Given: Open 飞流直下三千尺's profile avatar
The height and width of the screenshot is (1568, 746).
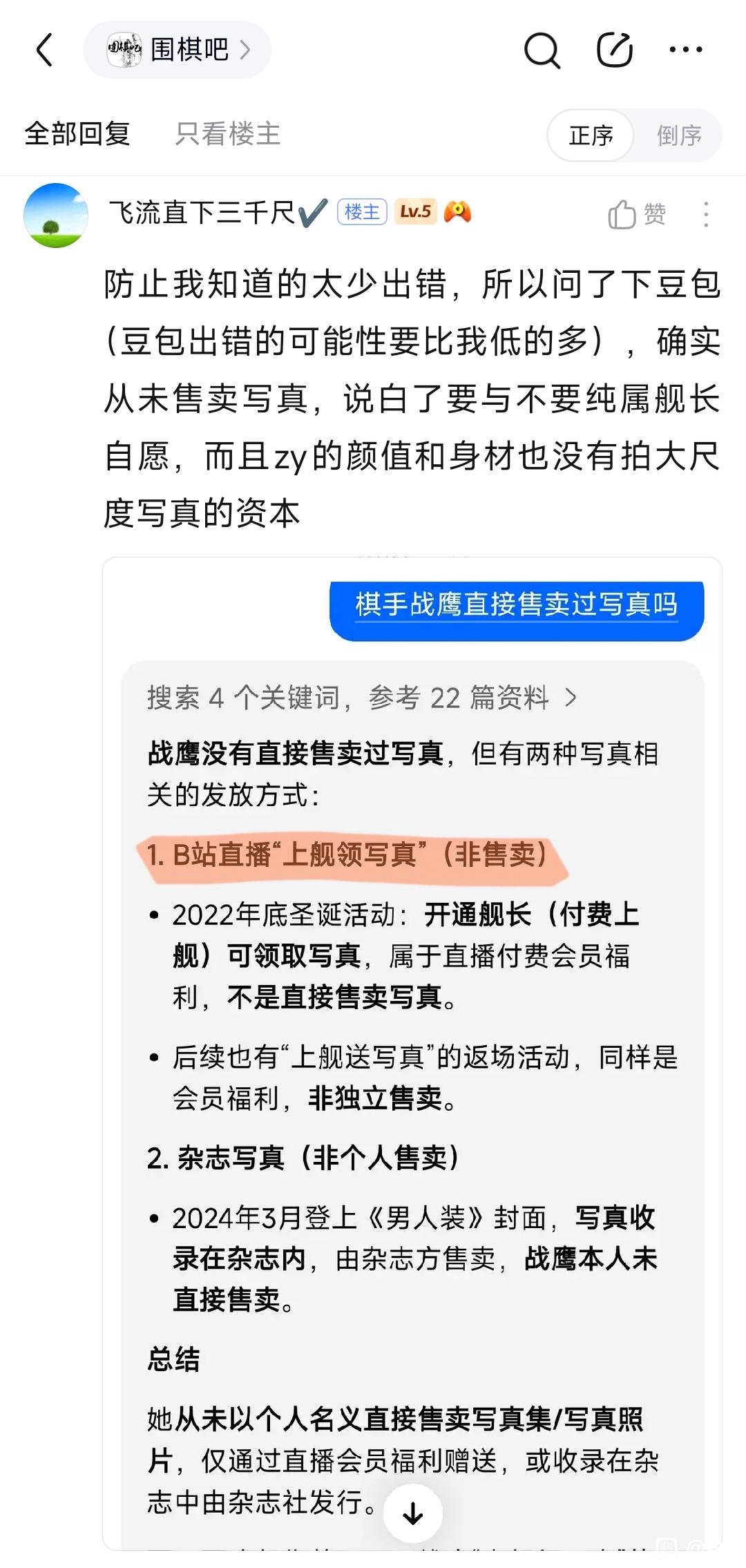Looking at the screenshot, I should tap(56, 215).
